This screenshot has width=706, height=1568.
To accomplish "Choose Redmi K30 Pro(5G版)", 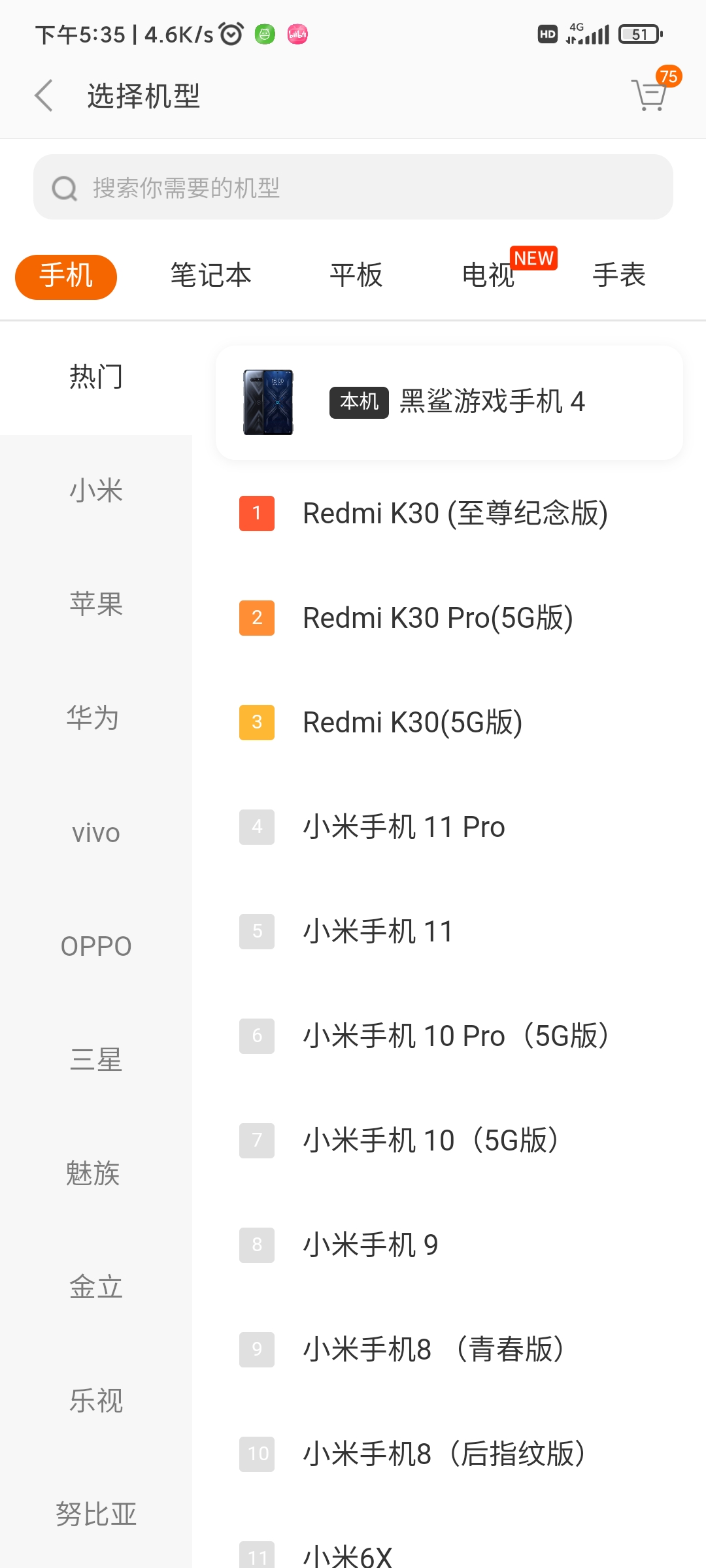I will point(438,618).
